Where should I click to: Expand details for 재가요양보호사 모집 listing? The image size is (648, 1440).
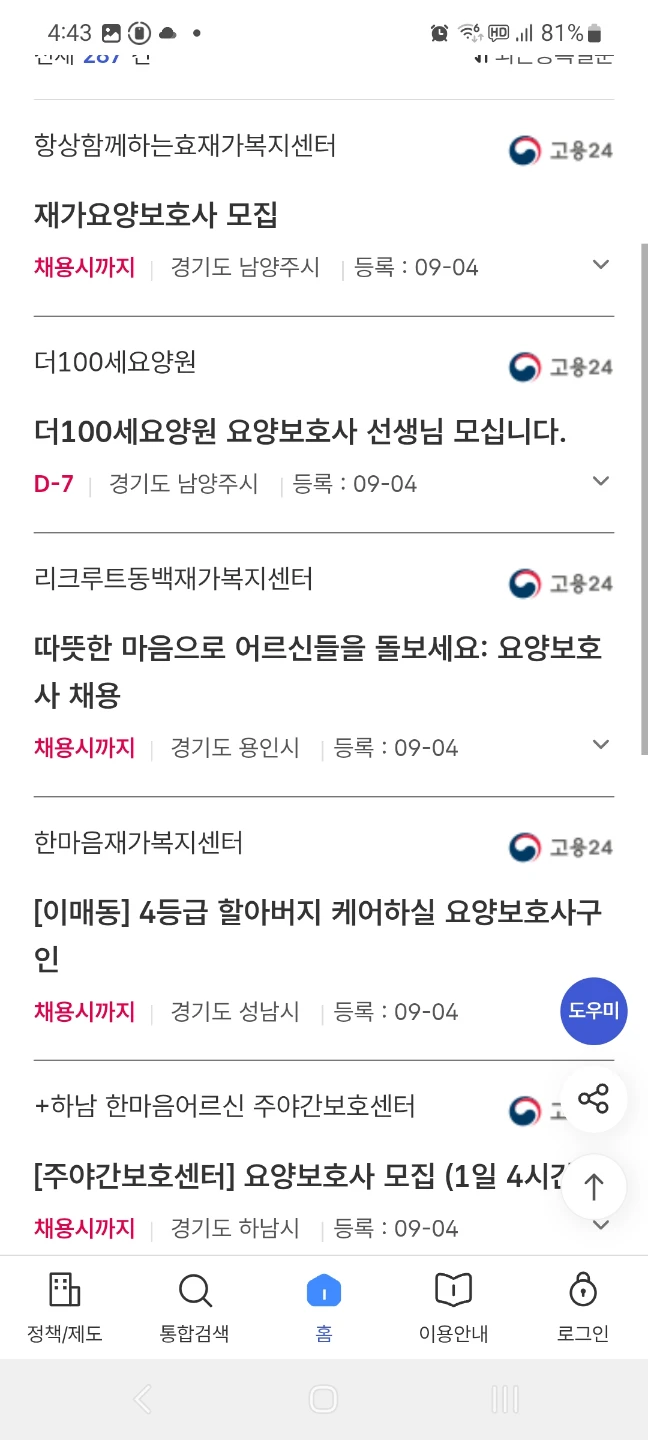pyautogui.click(x=600, y=265)
